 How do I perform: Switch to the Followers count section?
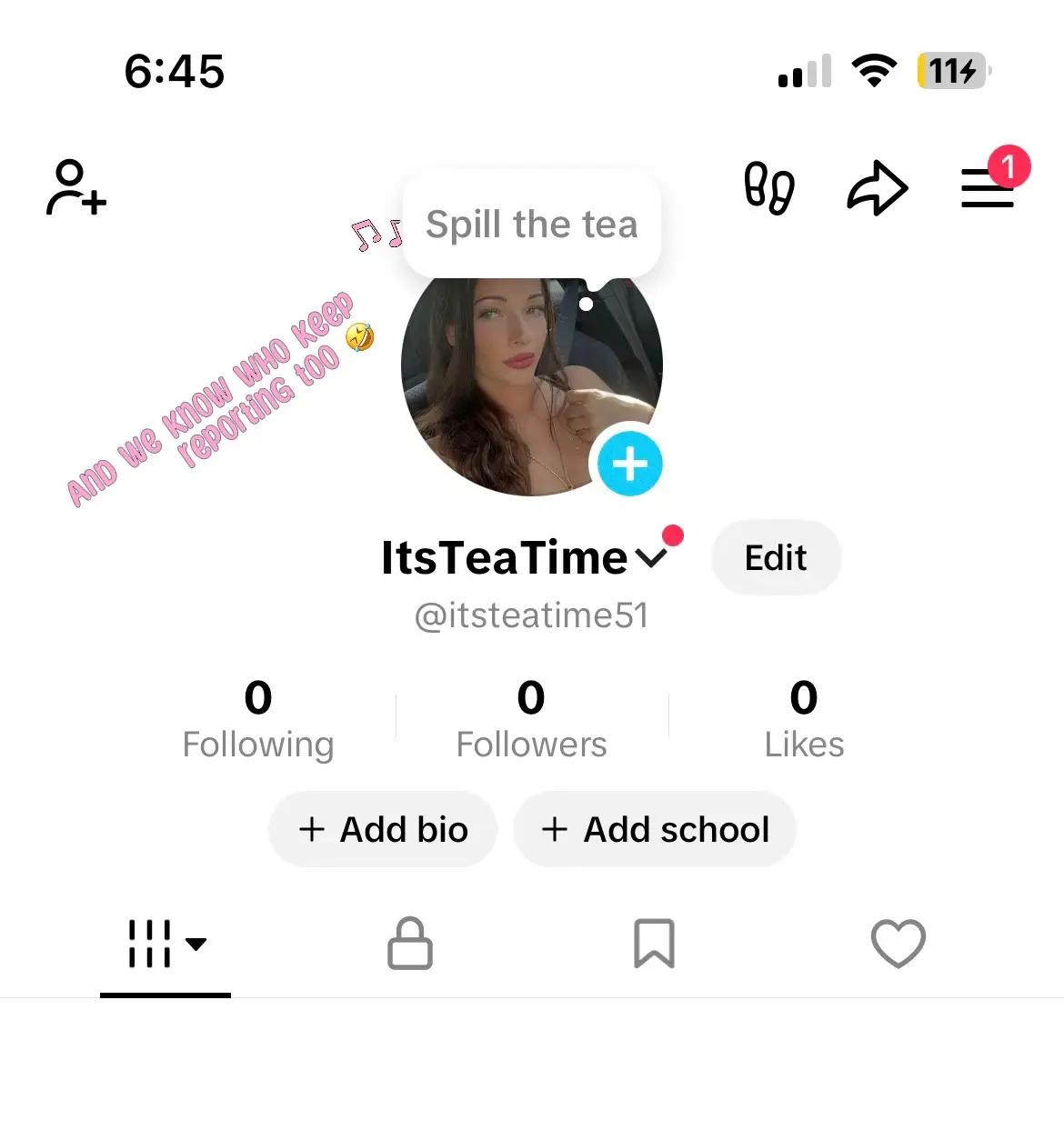click(x=530, y=718)
